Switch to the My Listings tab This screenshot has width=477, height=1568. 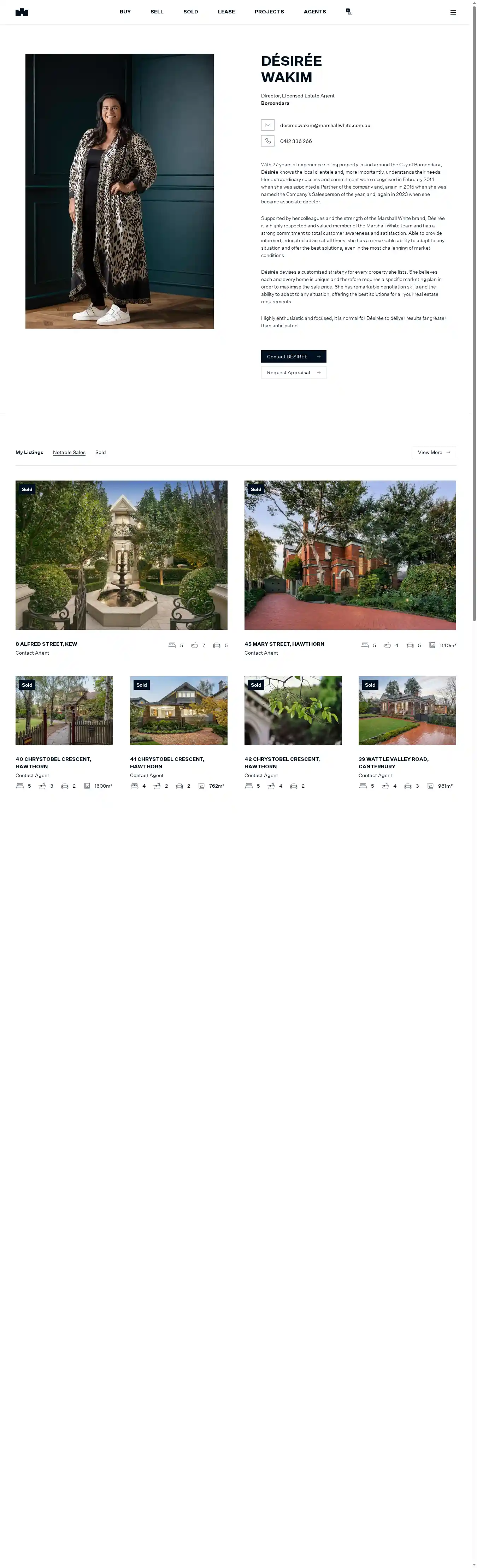tap(29, 452)
